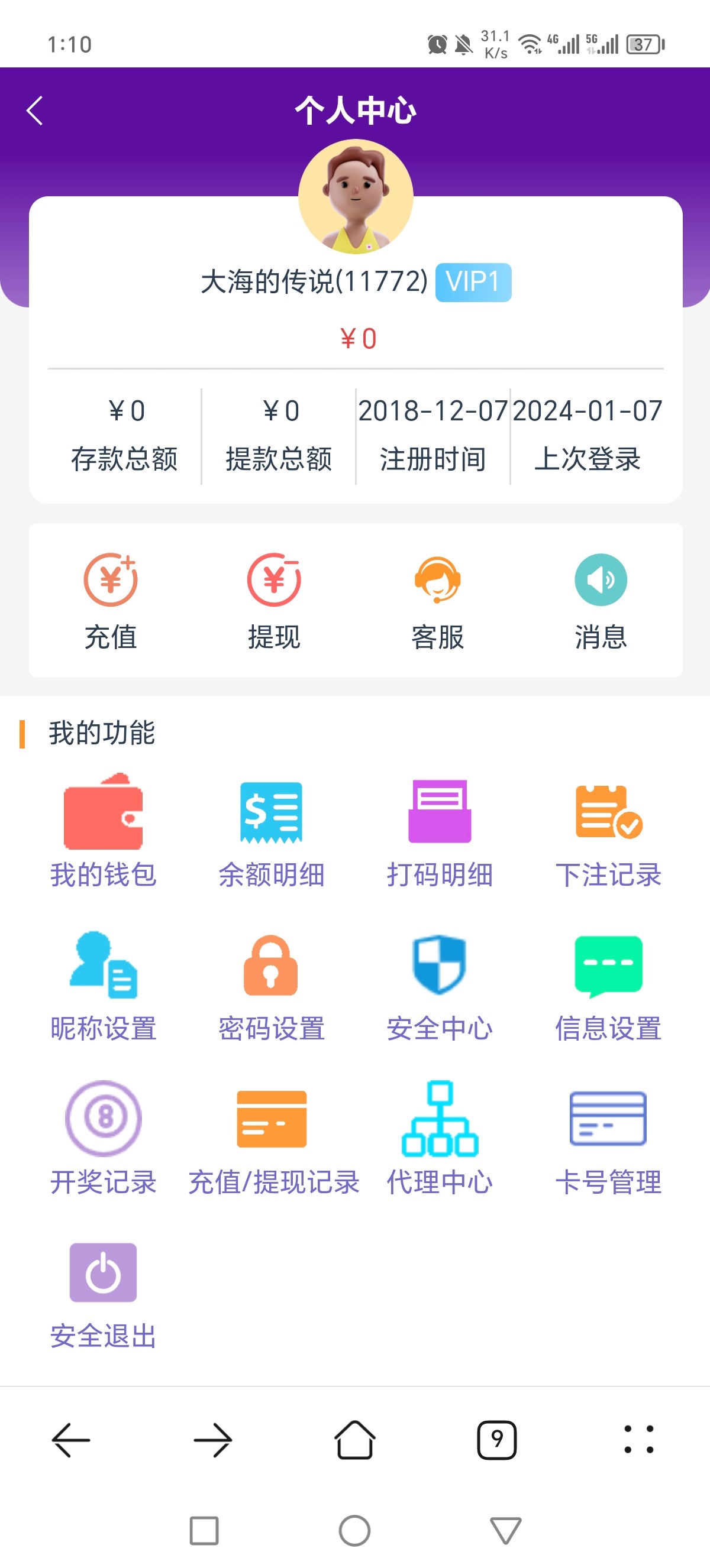Viewport: 710px width, 1568px height.
Task: Open 卡号管理 card management icon
Action: point(608,1129)
